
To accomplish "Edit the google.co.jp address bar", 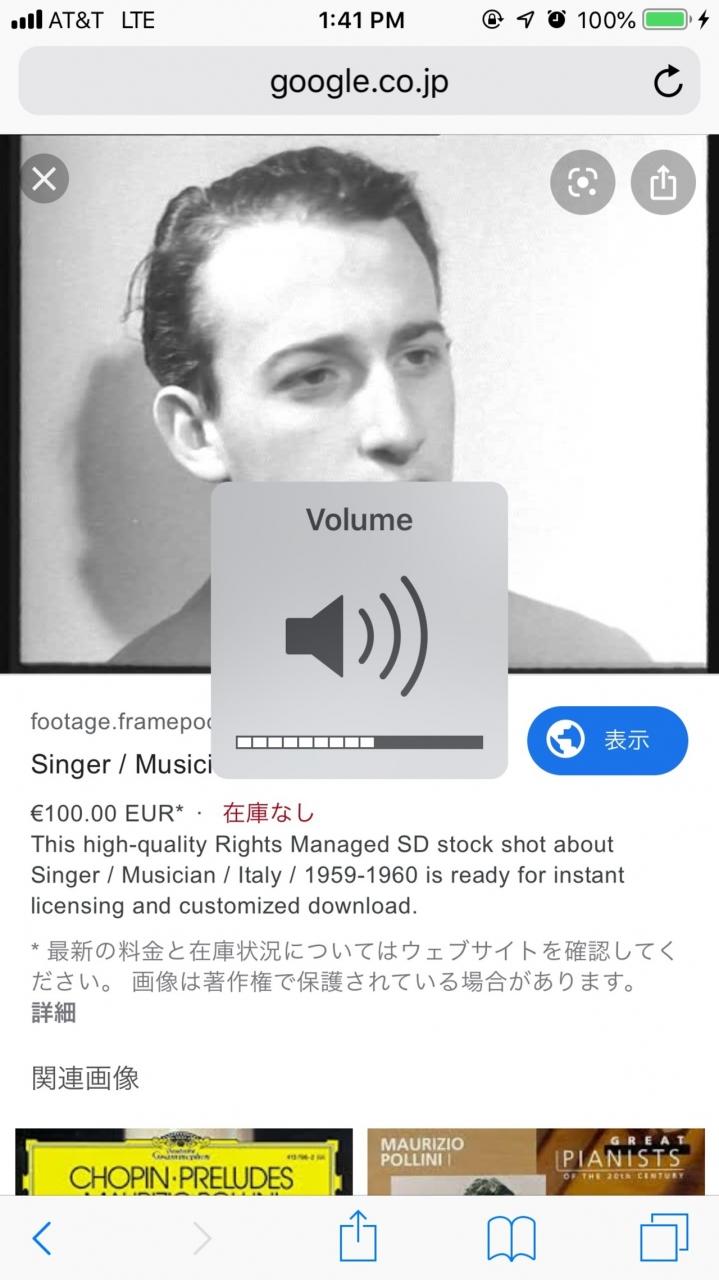I will coord(358,82).
